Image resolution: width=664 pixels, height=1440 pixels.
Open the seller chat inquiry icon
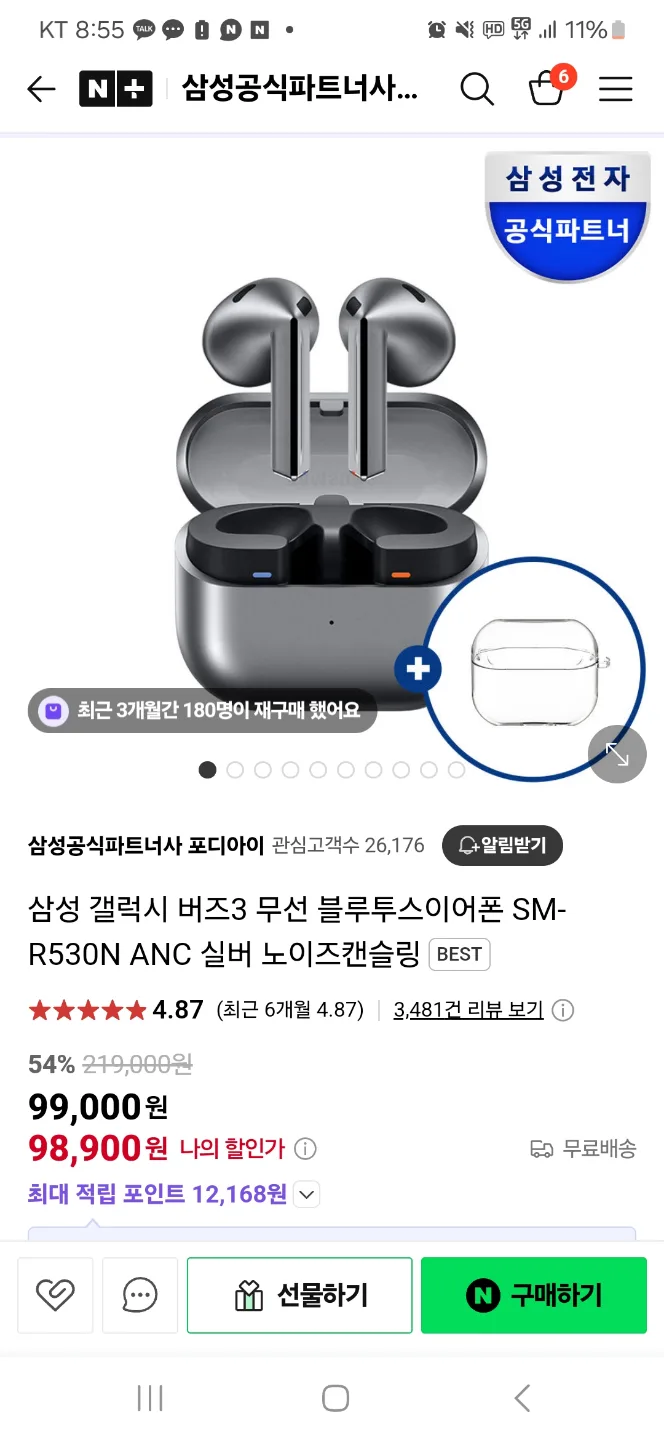tap(140, 1295)
